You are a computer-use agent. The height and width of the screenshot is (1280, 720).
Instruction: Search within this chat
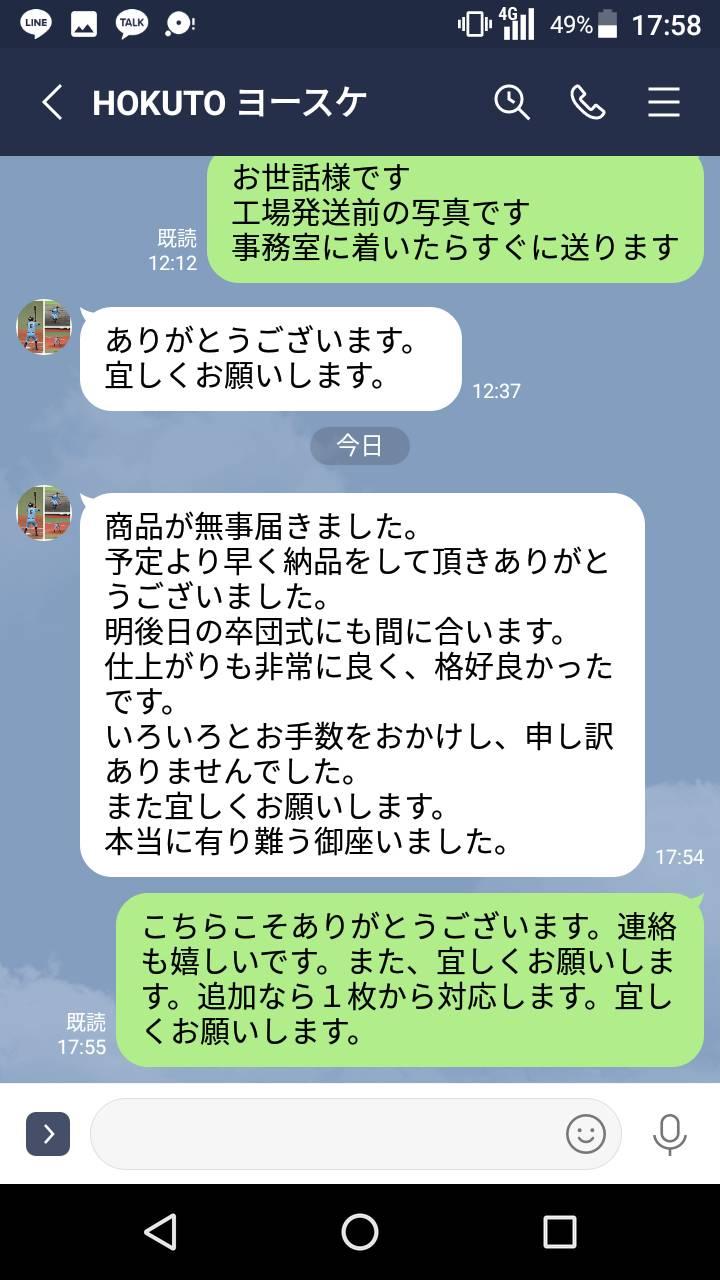(x=512, y=102)
